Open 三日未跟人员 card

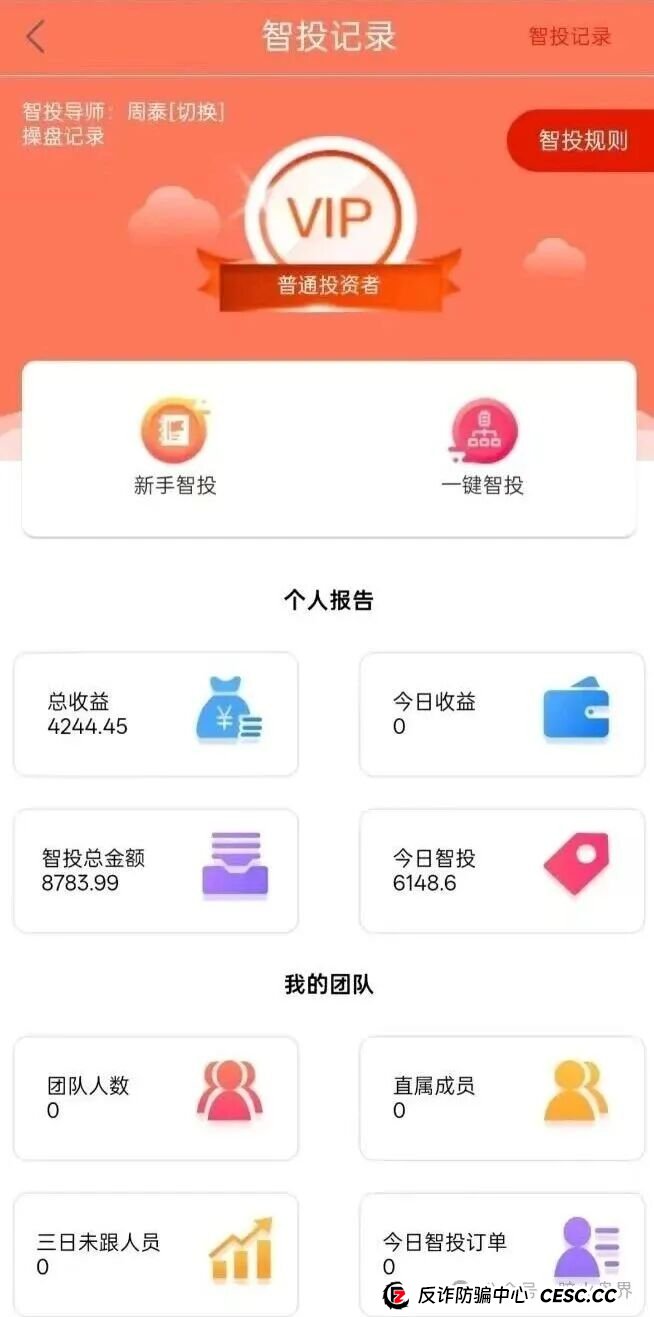156,1254
